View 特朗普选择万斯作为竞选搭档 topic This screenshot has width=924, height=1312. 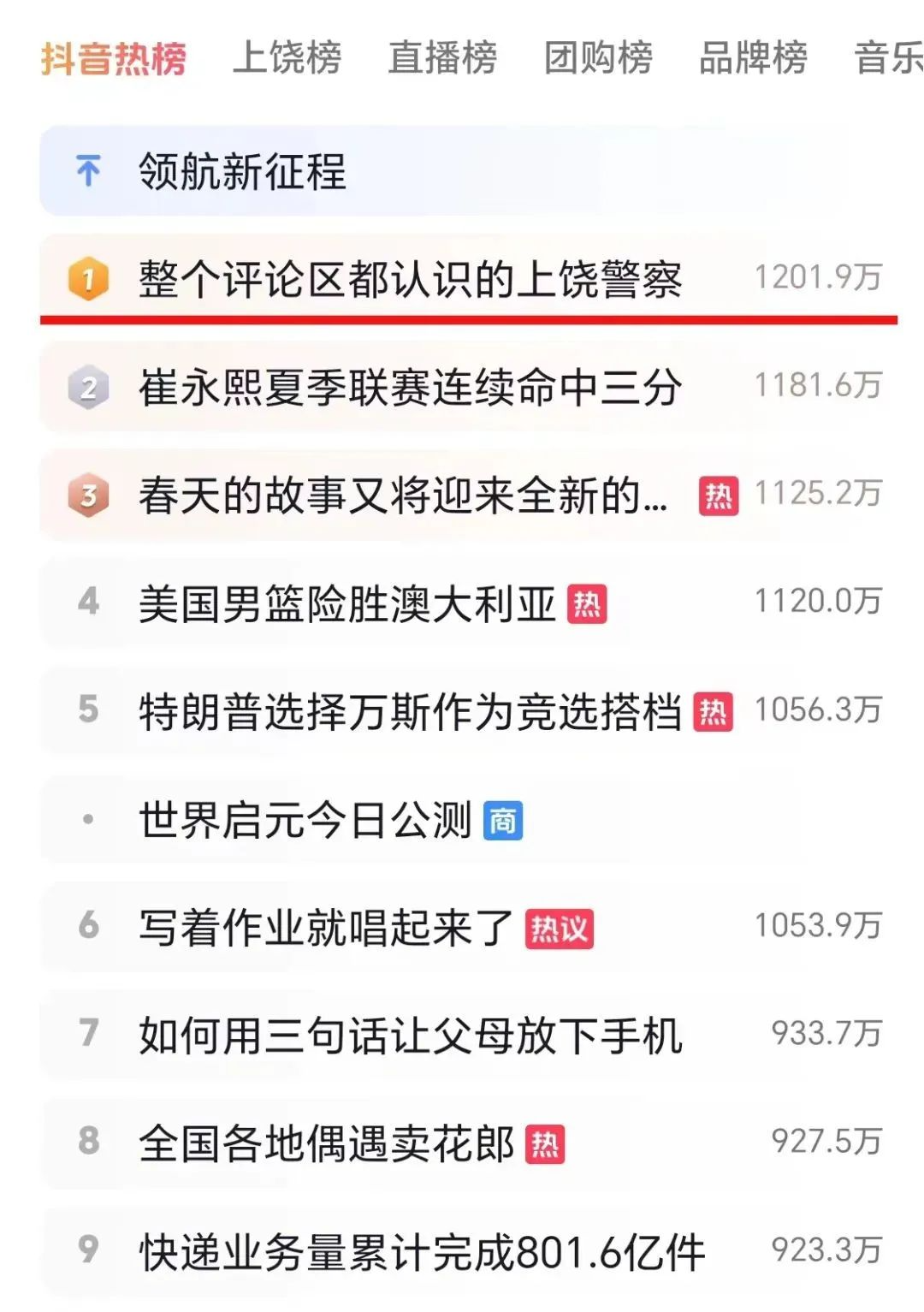[411, 711]
